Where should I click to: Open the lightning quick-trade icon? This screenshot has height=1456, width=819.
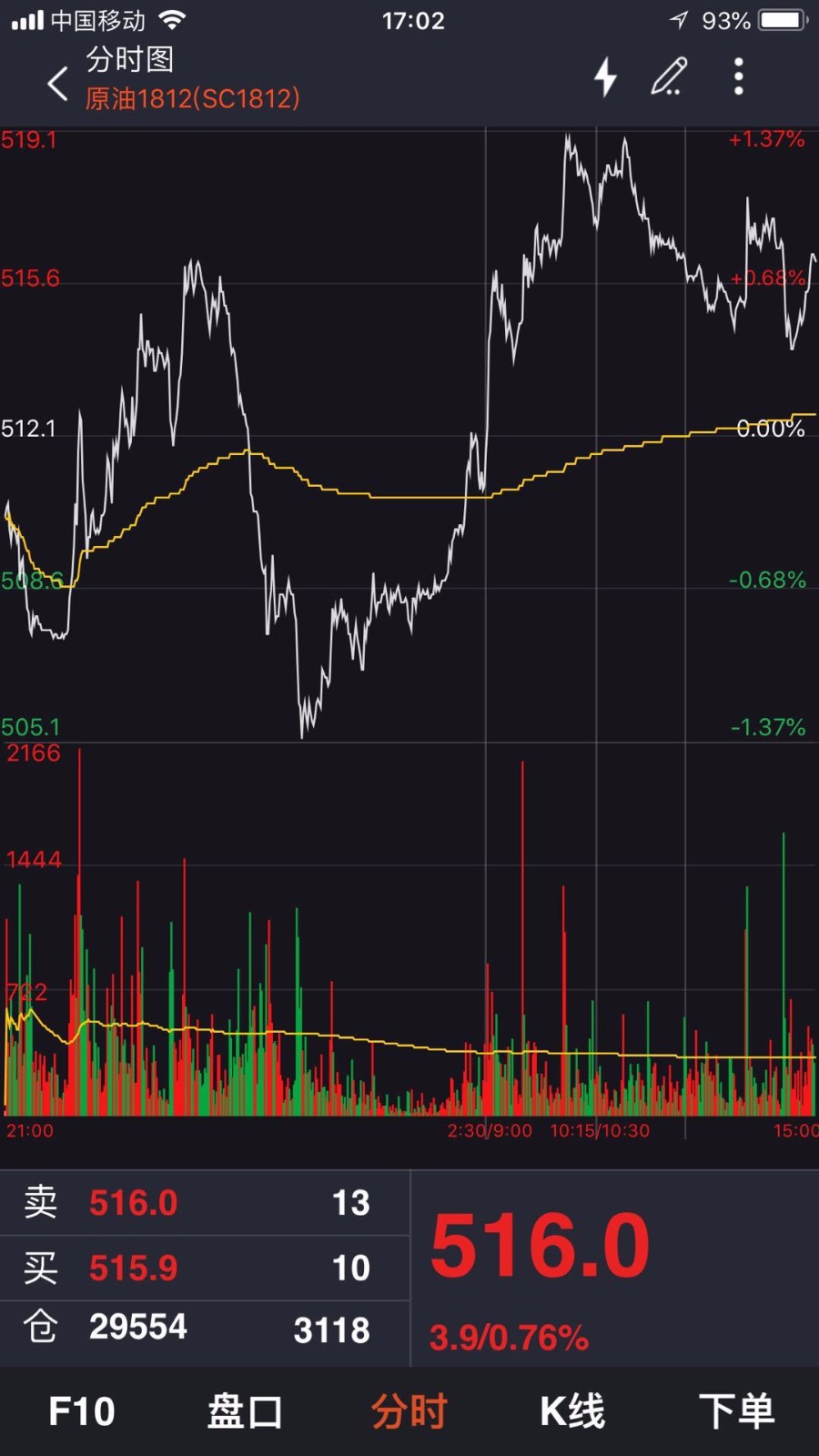pyautogui.click(x=605, y=77)
